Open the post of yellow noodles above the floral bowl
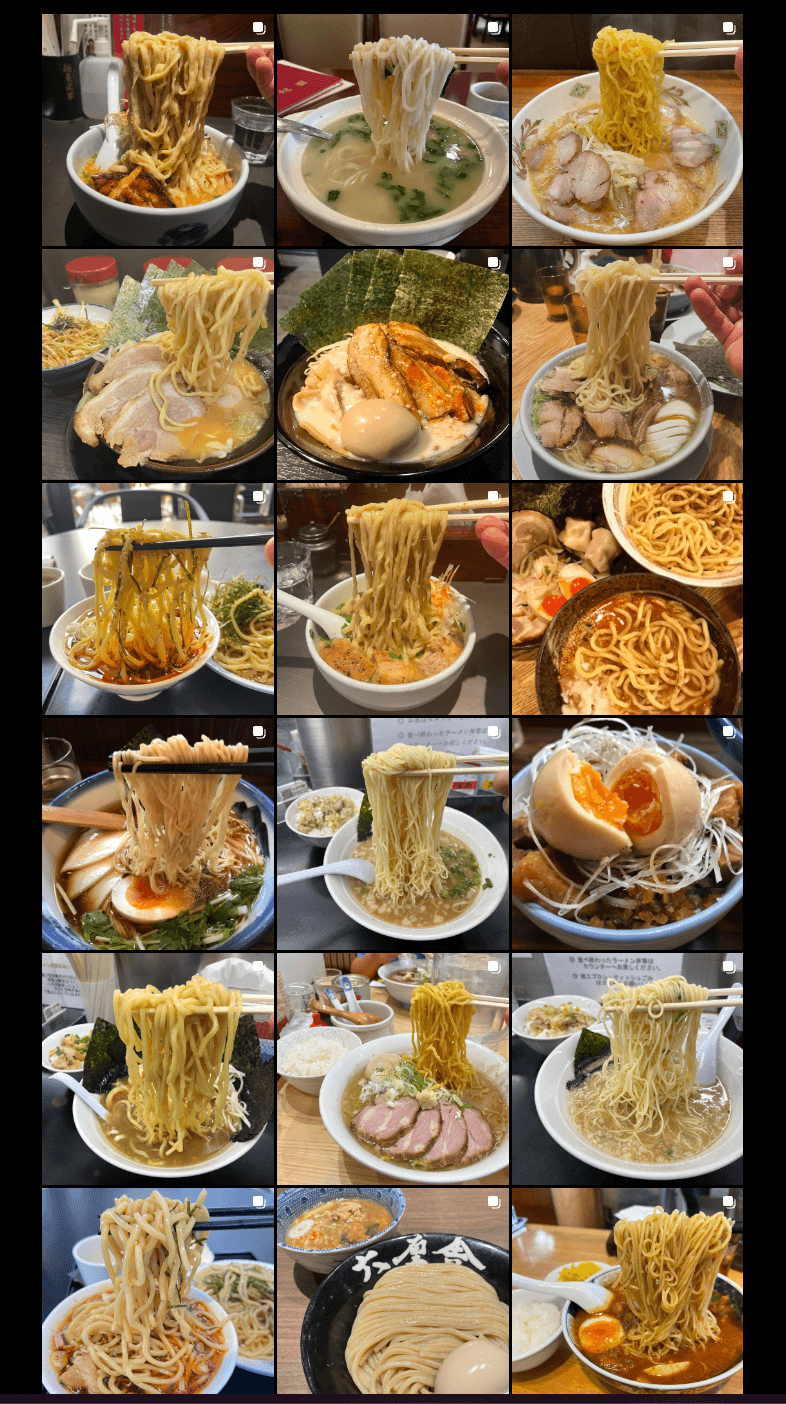Image resolution: width=786 pixels, height=1404 pixels. point(627,130)
